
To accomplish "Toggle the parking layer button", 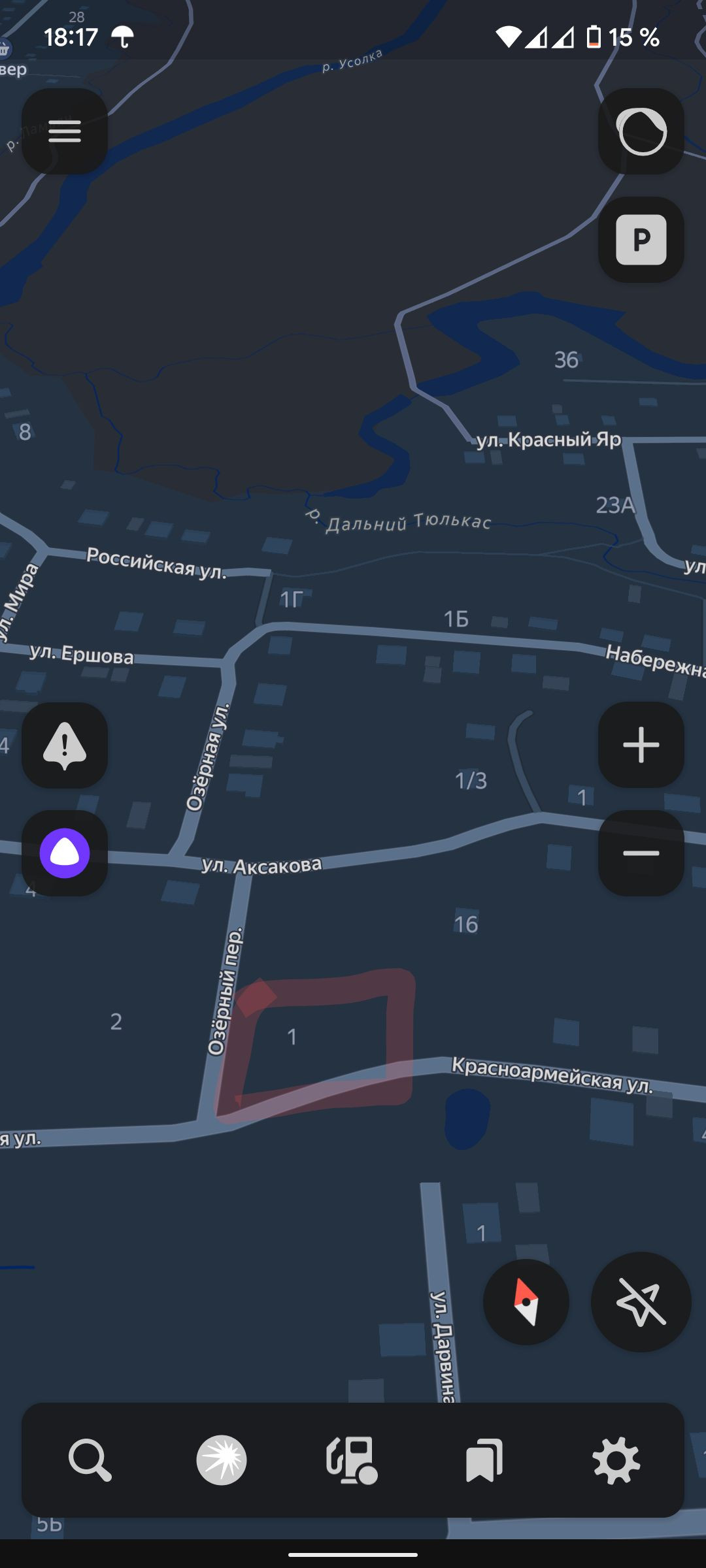I will coord(641,240).
